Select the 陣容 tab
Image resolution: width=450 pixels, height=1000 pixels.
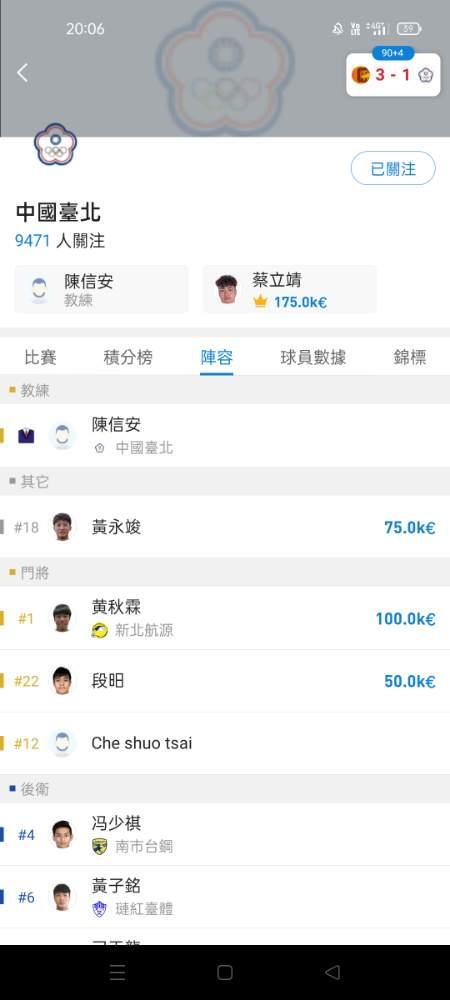click(217, 357)
